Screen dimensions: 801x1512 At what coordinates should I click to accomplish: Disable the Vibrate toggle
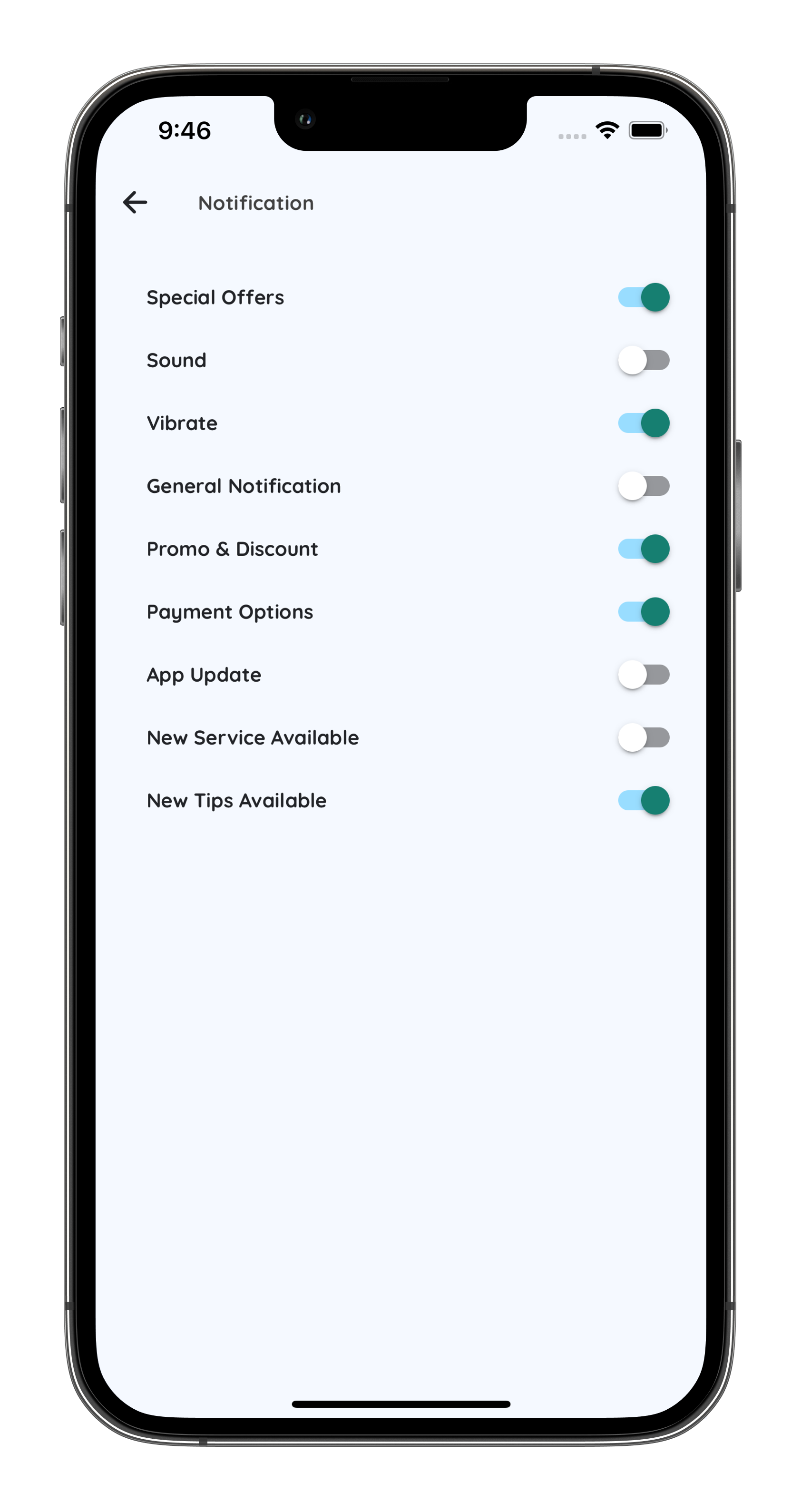[644, 423]
